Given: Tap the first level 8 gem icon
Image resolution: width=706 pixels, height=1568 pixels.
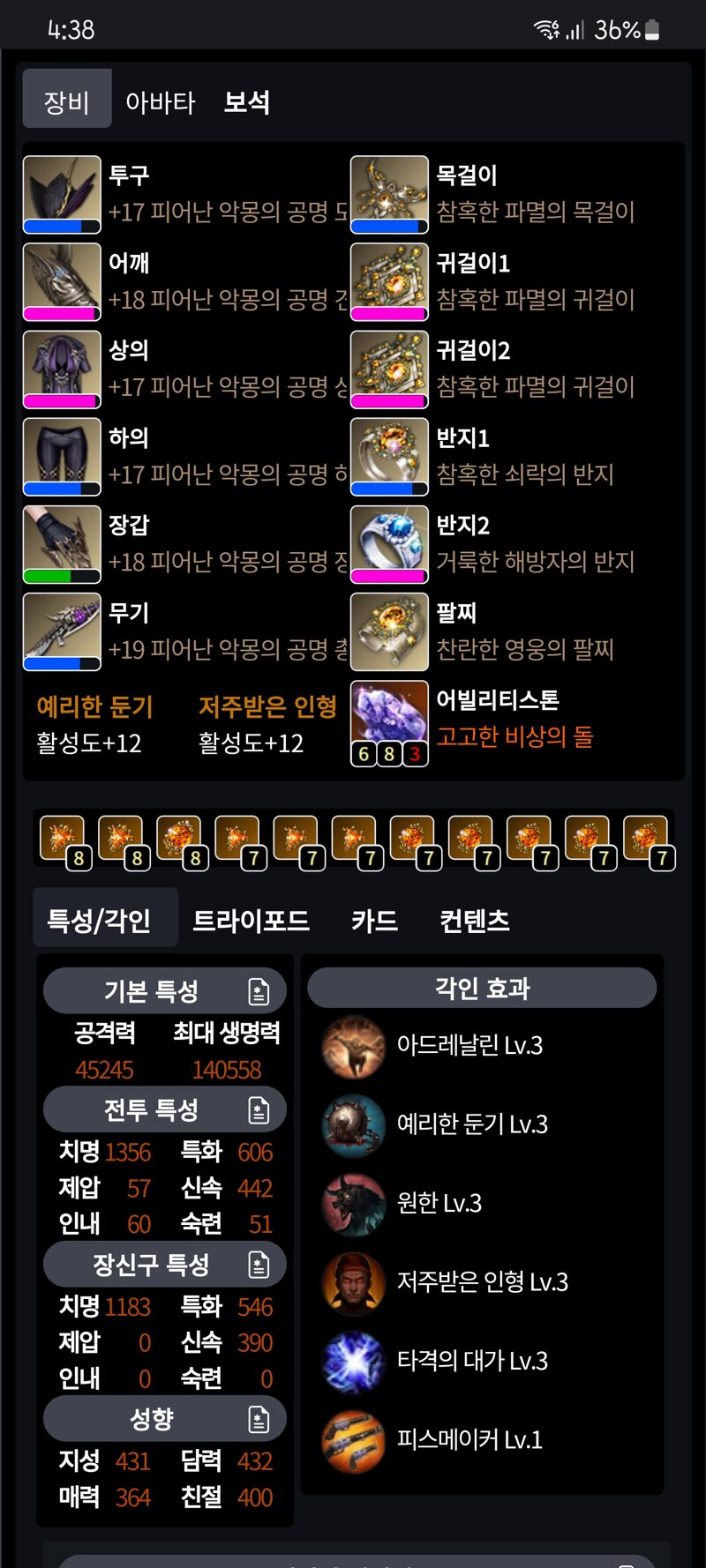Looking at the screenshot, I should pyautogui.click(x=63, y=840).
